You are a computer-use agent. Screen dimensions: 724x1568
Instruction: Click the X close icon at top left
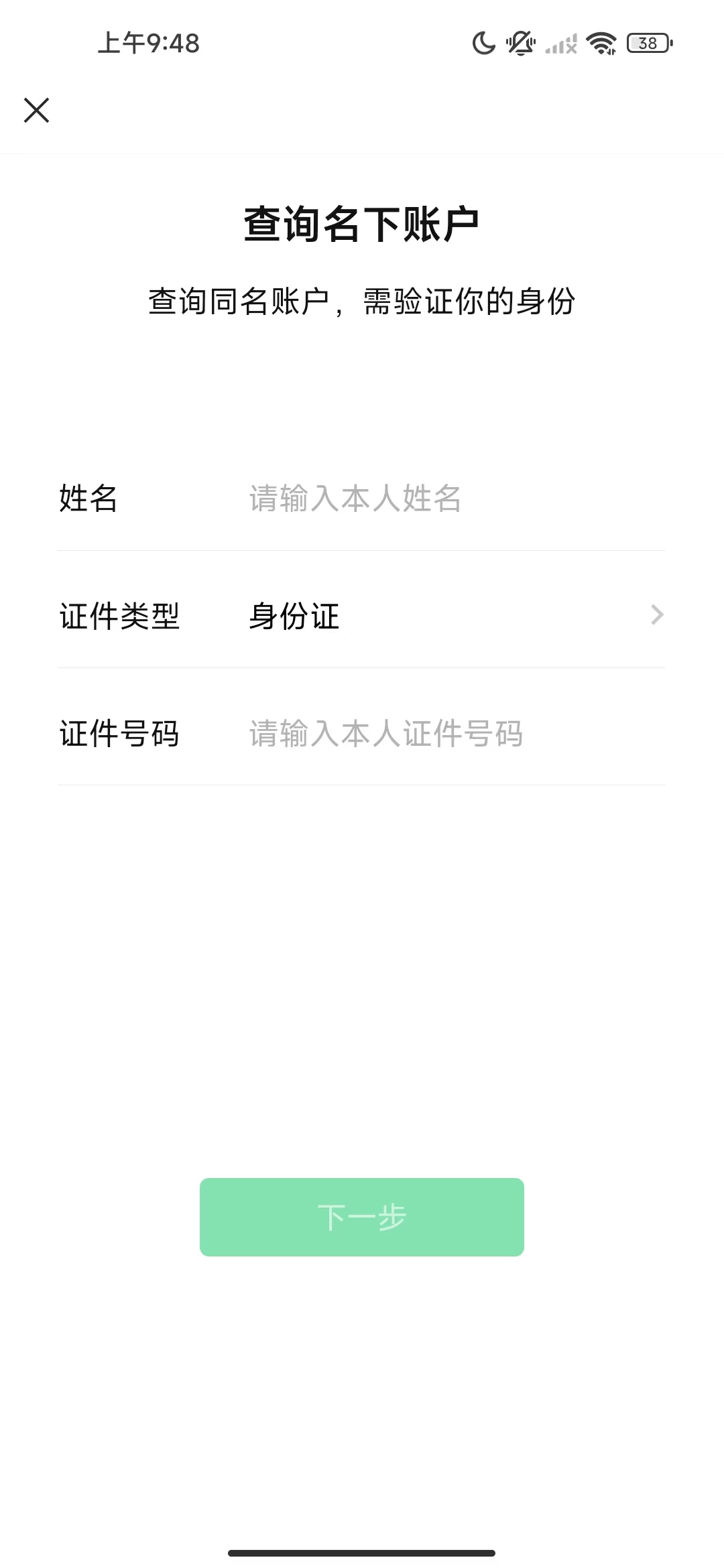tap(36, 110)
